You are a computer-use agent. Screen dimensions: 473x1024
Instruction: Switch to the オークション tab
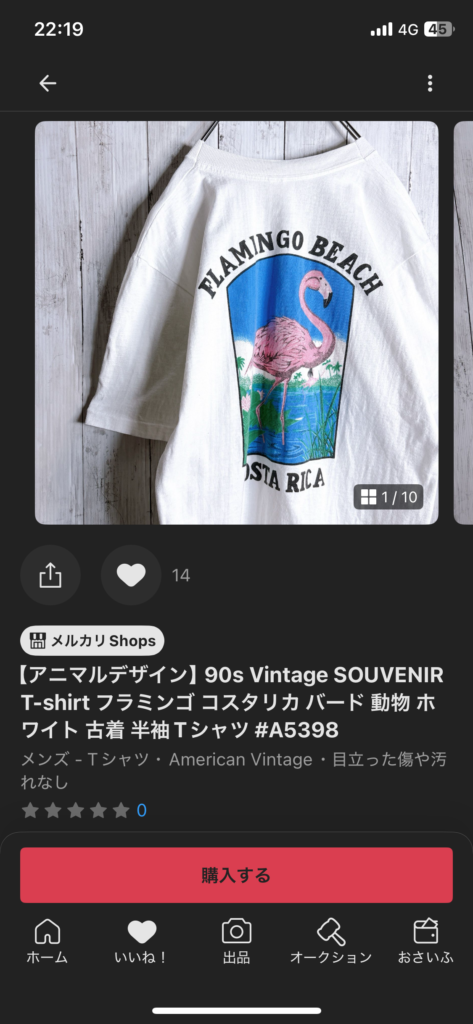pos(331,941)
